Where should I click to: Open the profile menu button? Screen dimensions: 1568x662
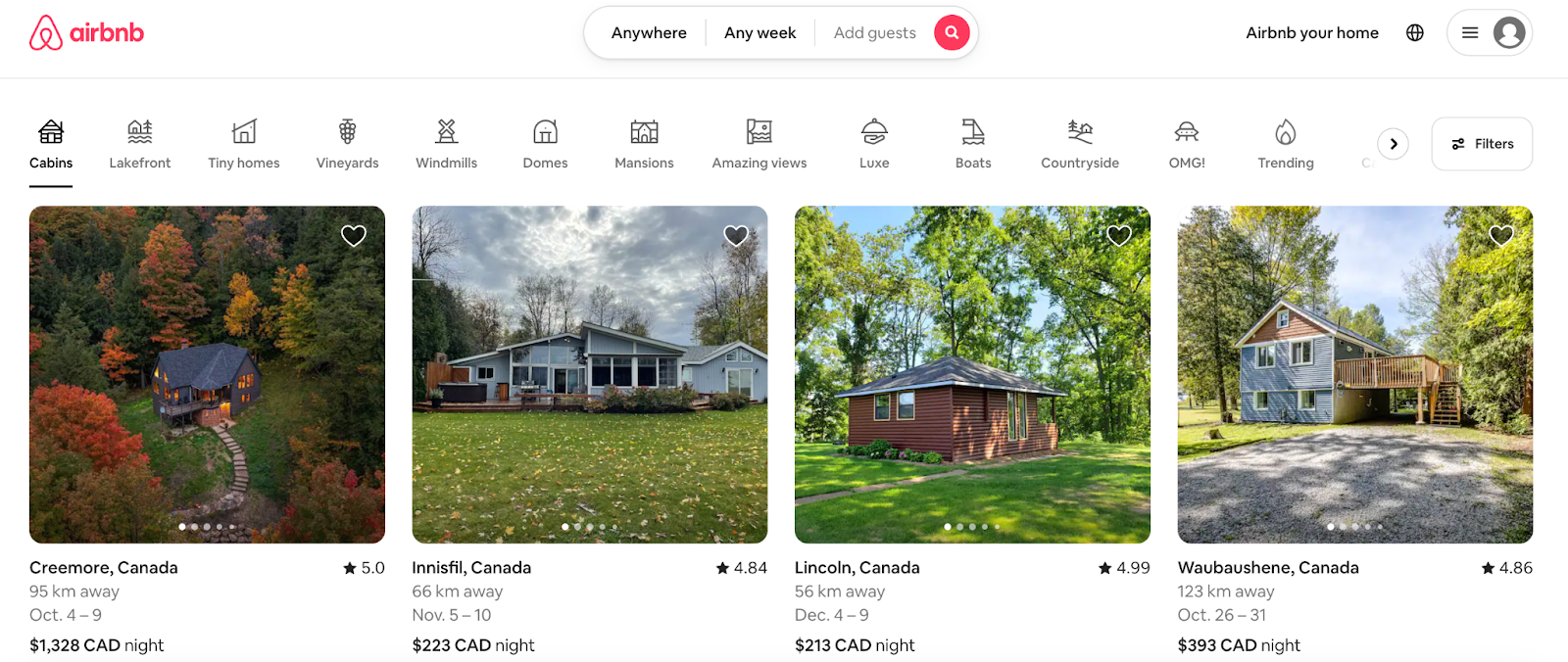pos(1489,33)
